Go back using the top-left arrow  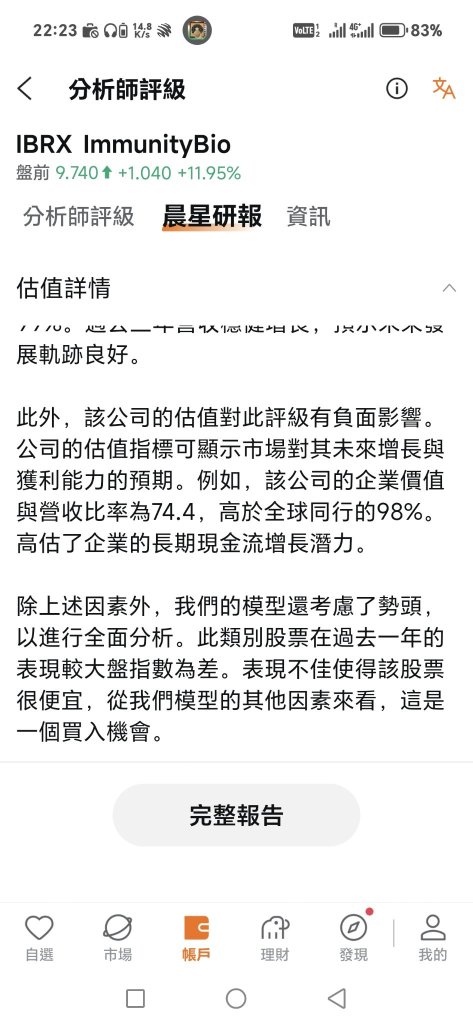pos(24,88)
